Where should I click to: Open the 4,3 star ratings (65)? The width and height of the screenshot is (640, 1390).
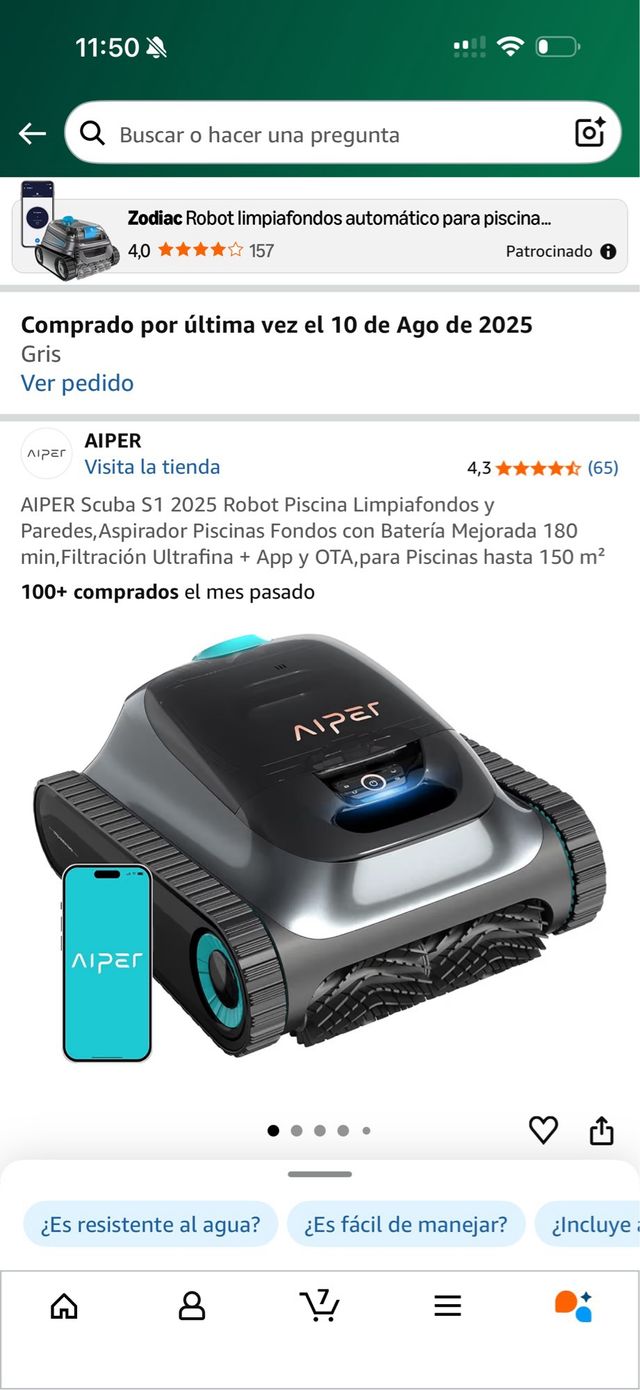coord(542,468)
